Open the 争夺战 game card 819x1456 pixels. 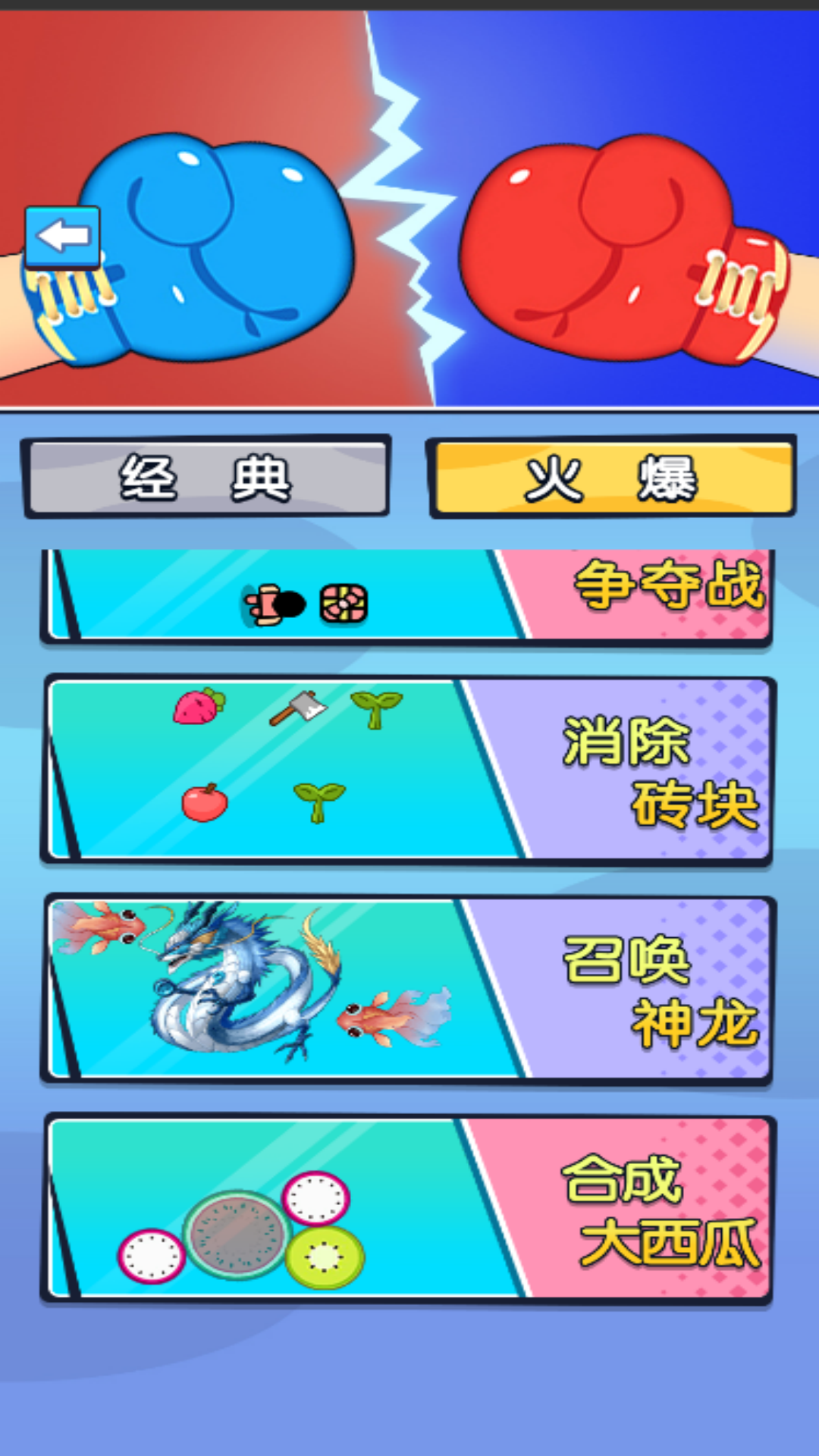407,596
